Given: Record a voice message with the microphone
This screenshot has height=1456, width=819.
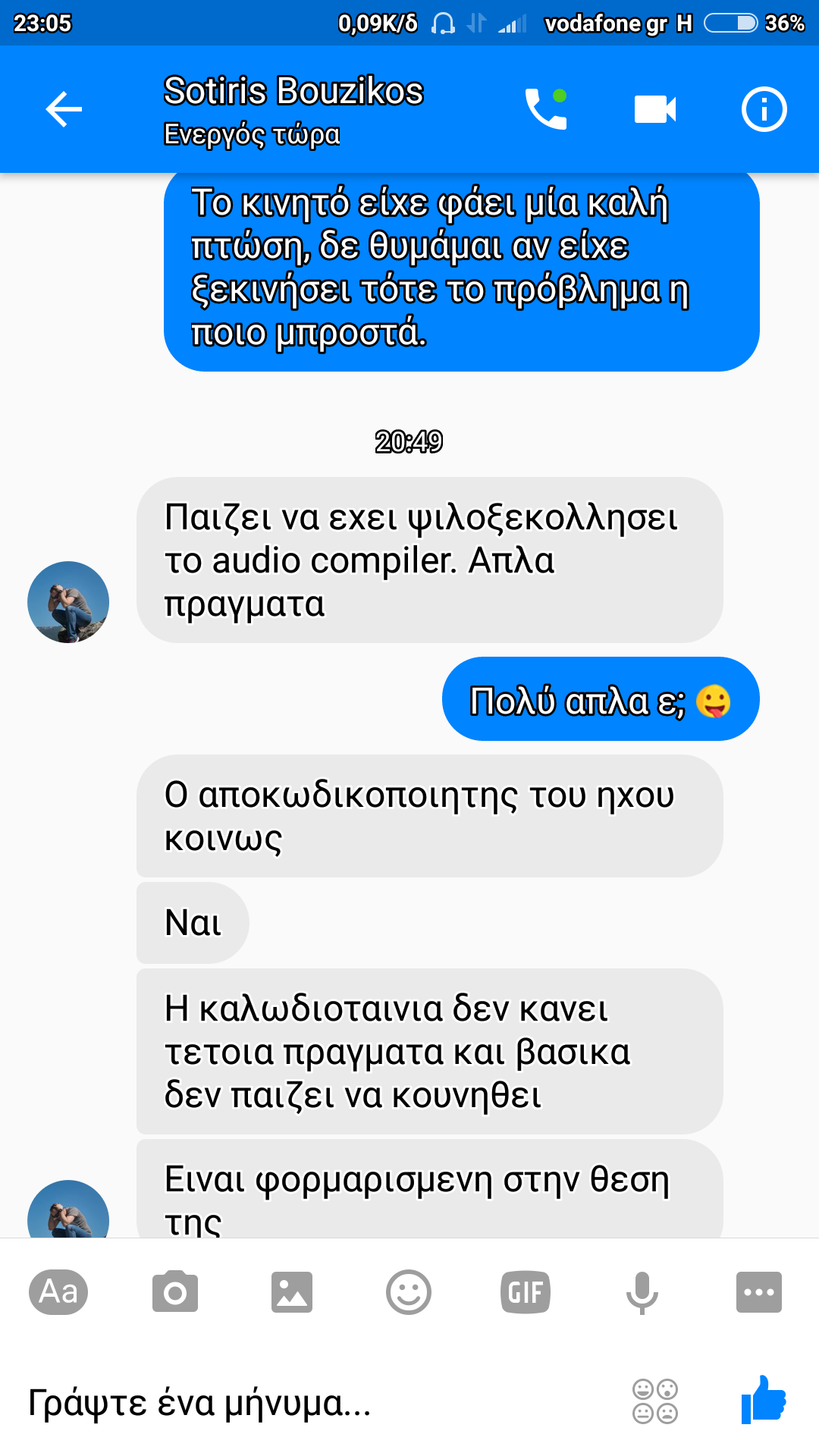Looking at the screenshot, I should (x=642, y=1291).
